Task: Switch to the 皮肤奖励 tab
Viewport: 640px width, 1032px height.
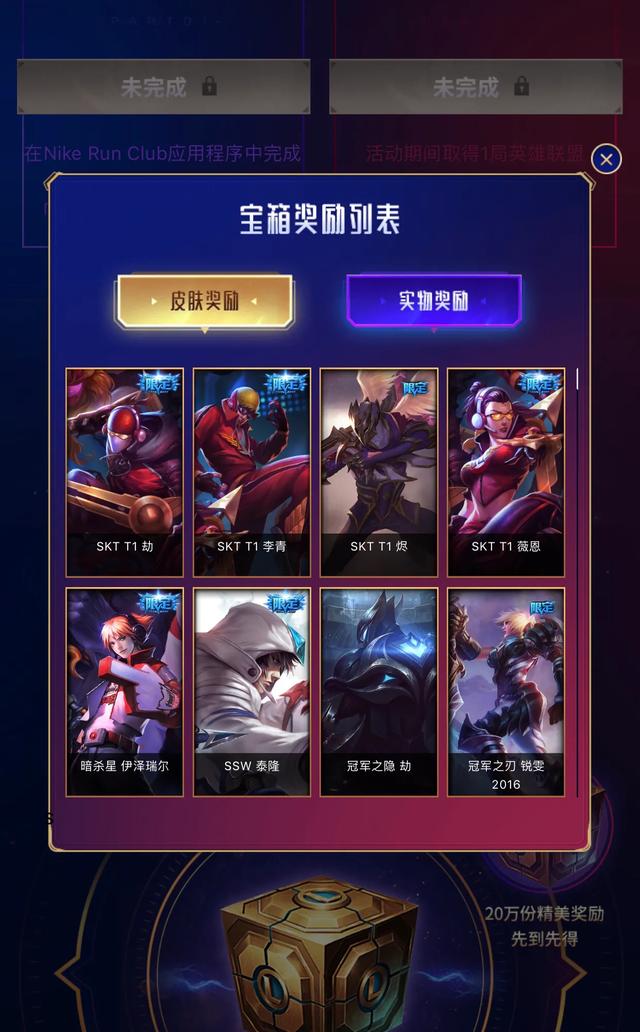Action: click(204, 301)
